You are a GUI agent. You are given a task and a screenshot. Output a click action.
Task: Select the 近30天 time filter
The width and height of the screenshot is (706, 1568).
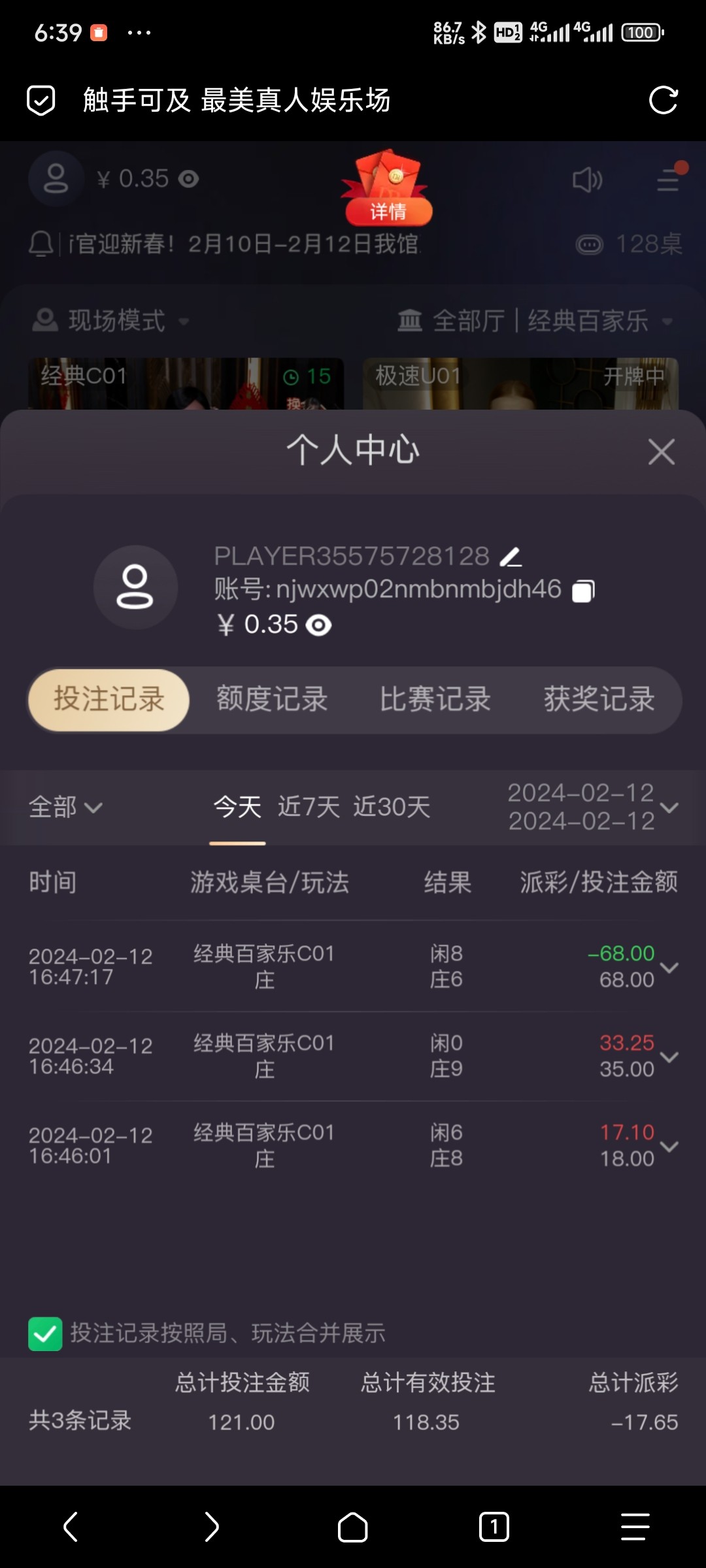[390, 808]
